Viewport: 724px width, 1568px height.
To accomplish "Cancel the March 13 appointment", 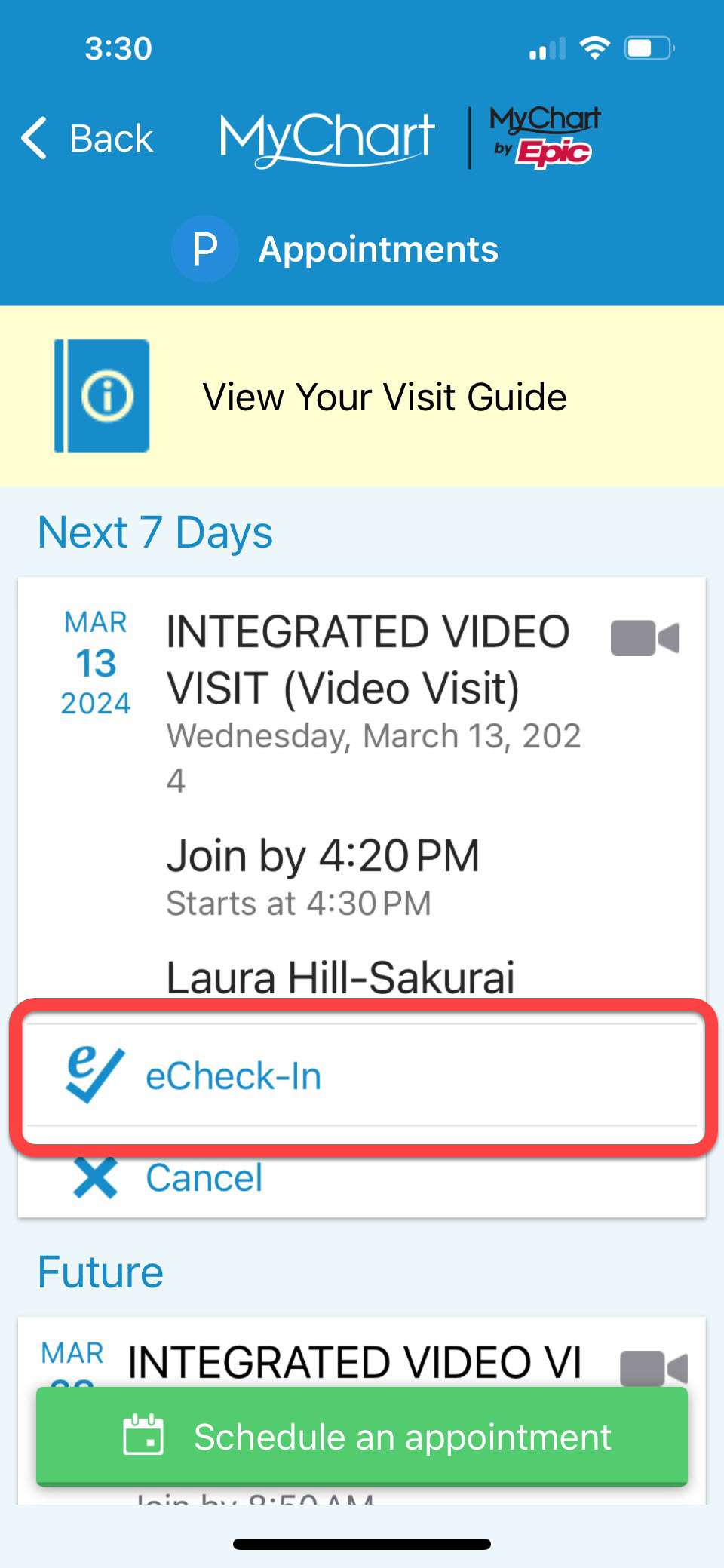I will click(x=169, y=1177).
